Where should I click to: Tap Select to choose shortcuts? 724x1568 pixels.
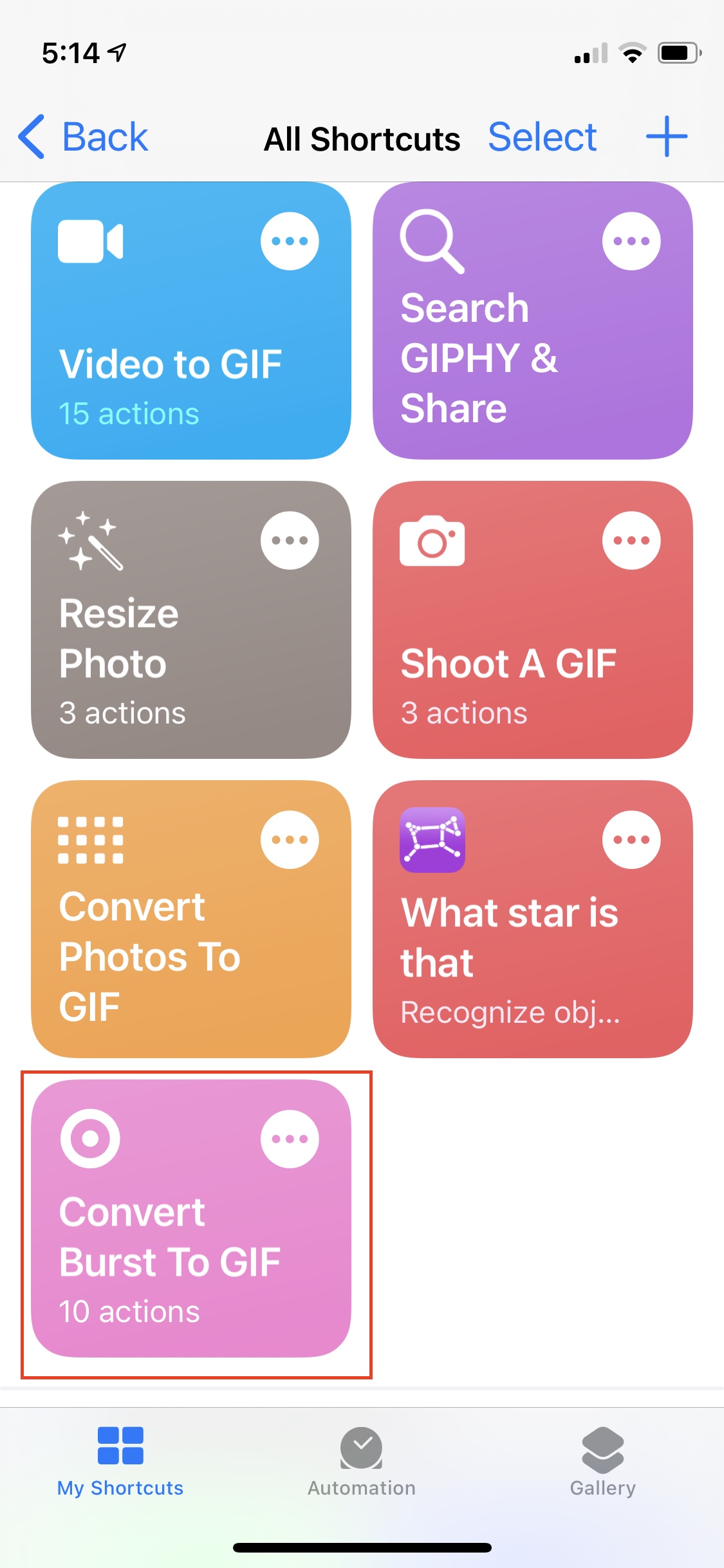pyautogui.click(x=543, y=137)
